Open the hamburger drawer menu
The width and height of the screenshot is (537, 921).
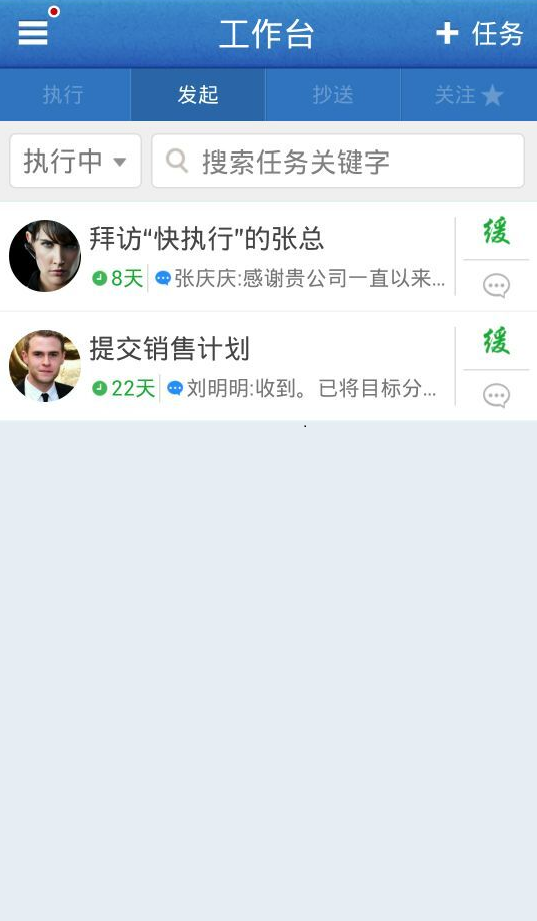tap(33, 33)
